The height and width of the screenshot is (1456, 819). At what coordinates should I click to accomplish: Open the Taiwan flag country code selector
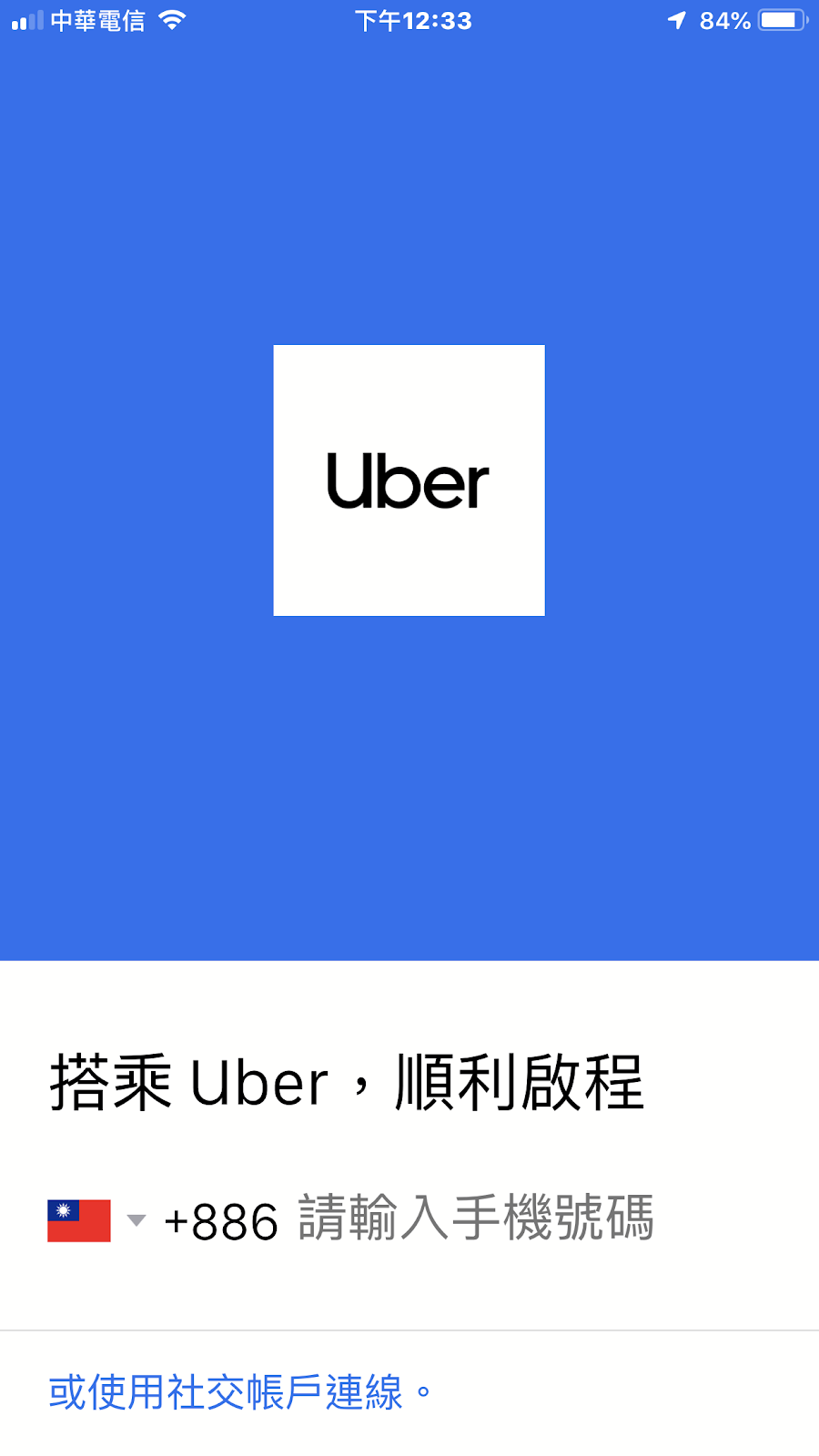point(96,1220)
